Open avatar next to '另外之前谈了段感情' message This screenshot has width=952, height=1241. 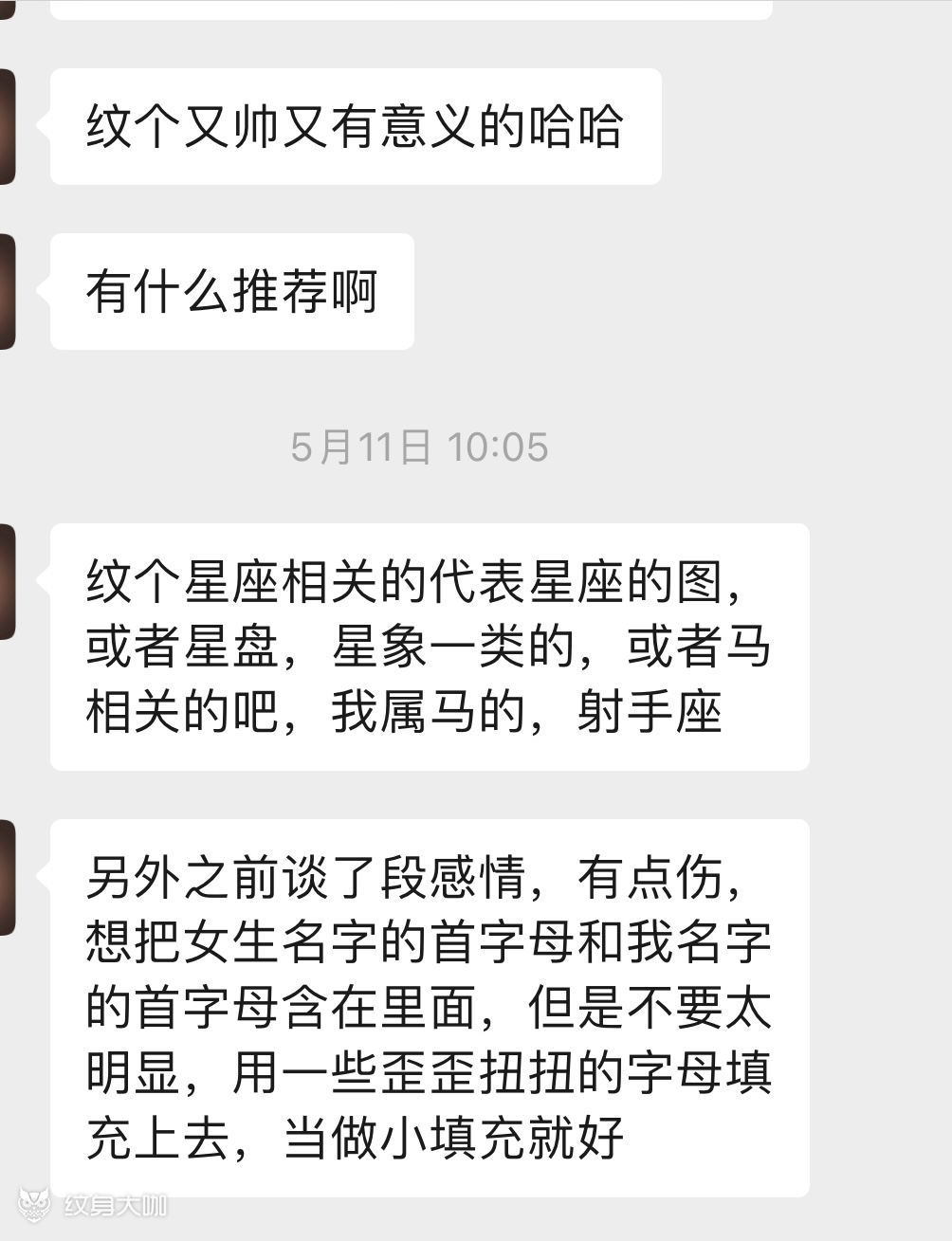(8, 877)
